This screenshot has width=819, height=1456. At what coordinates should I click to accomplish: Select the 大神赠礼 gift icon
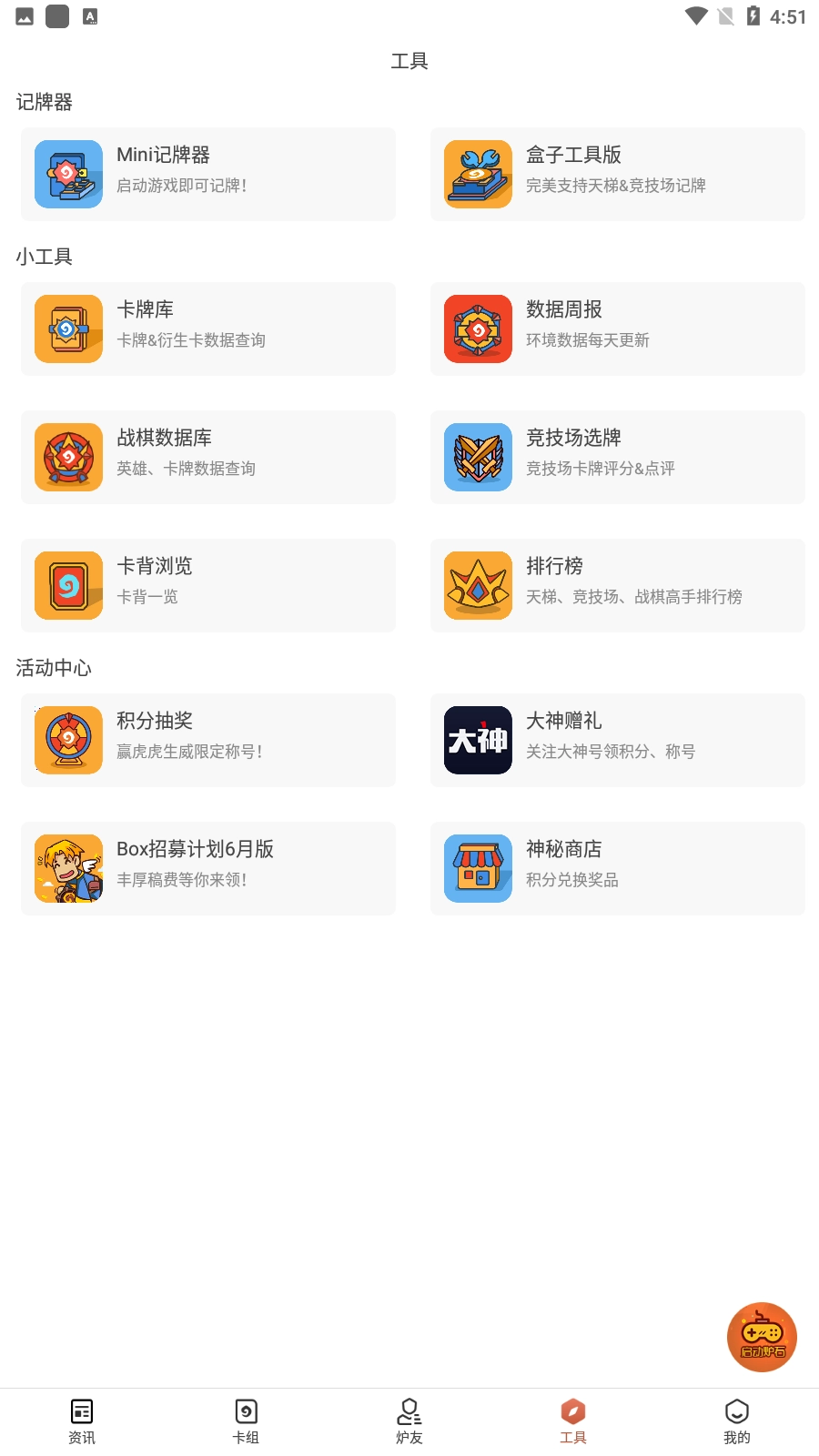(478, 740)
